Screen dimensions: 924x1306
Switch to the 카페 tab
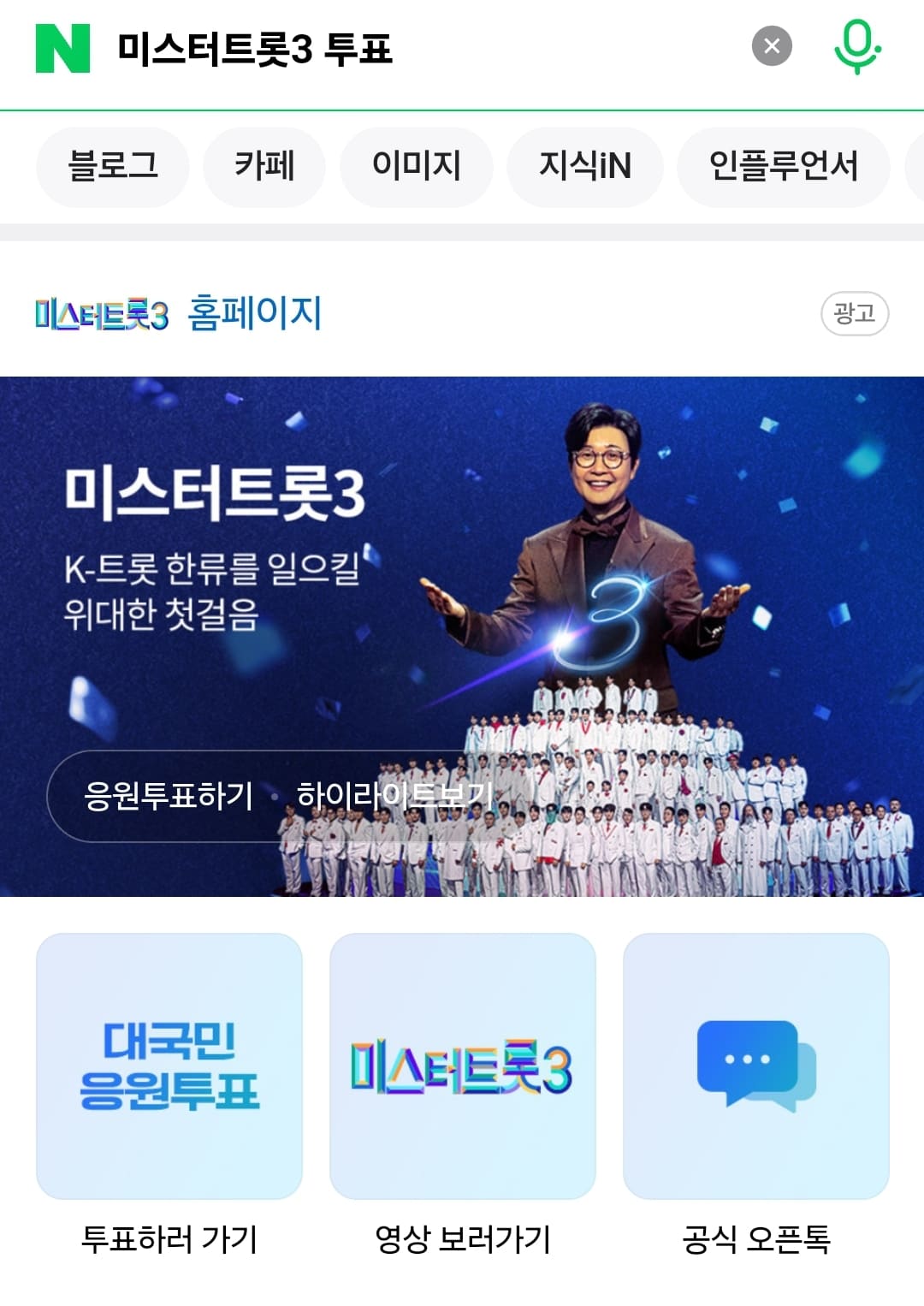pos(264,167)
